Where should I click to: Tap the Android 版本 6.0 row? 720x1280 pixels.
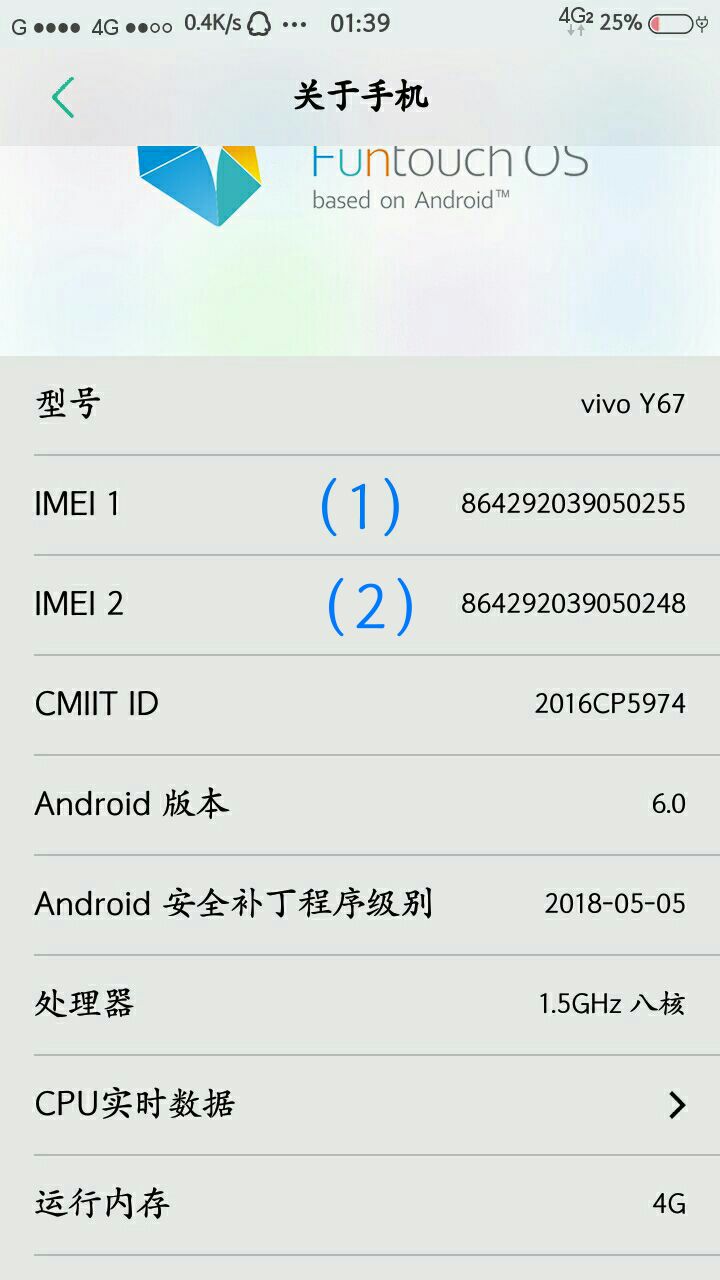(360, 803)
